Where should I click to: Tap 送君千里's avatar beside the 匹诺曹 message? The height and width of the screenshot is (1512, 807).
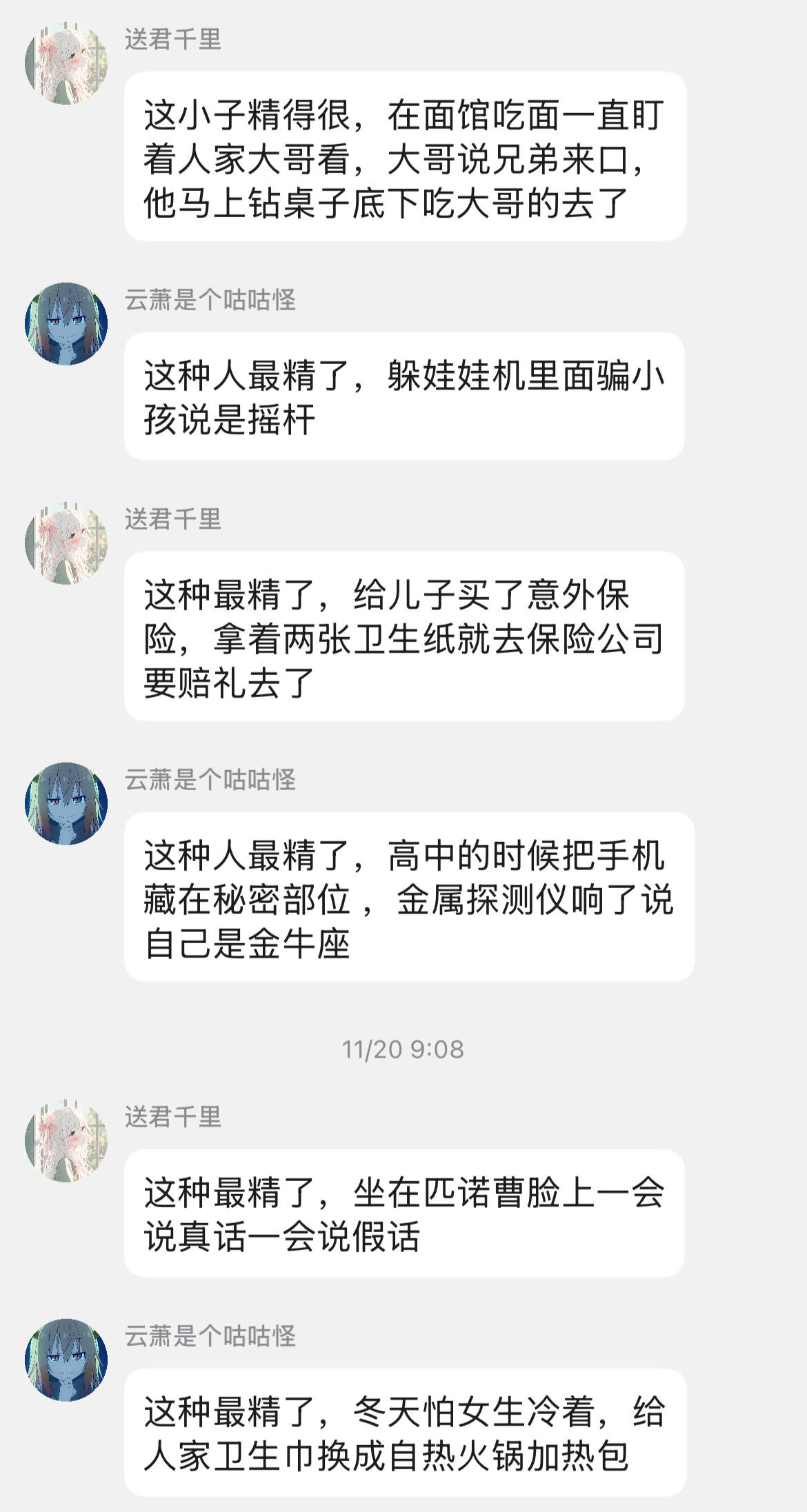click(x=66, y=1140)
